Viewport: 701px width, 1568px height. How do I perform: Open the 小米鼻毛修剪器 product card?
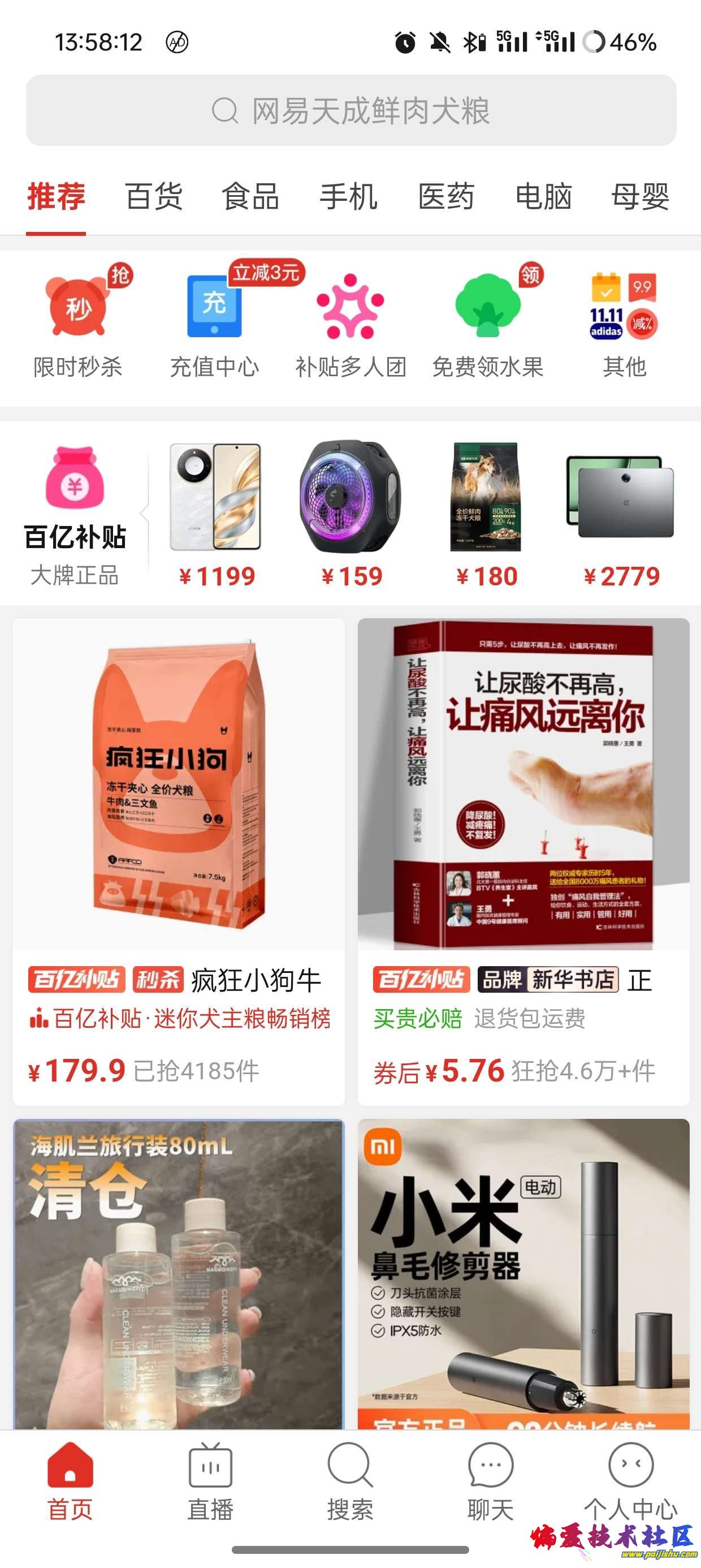(x=523, y=1272)
